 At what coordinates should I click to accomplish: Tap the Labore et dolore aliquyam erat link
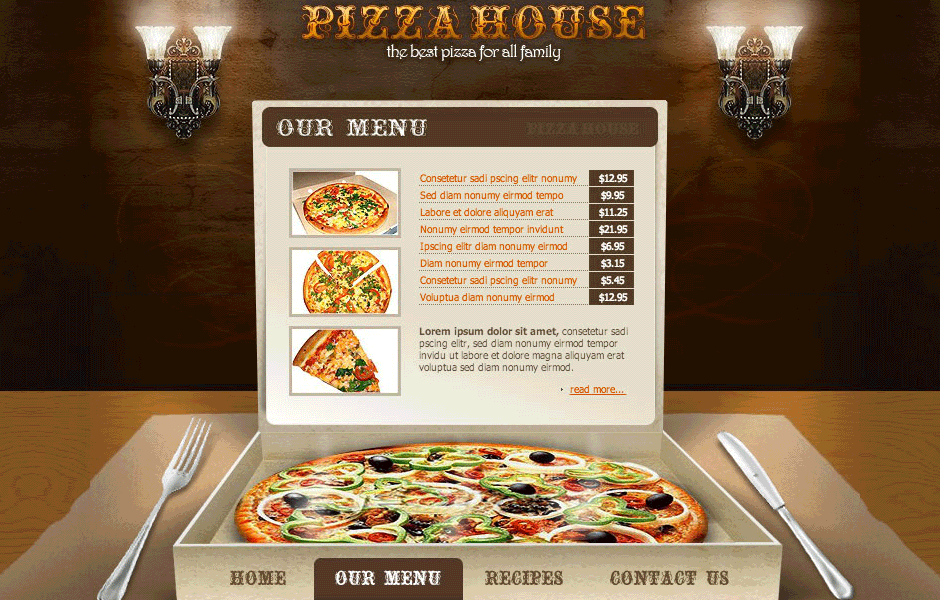pos(486,212)
